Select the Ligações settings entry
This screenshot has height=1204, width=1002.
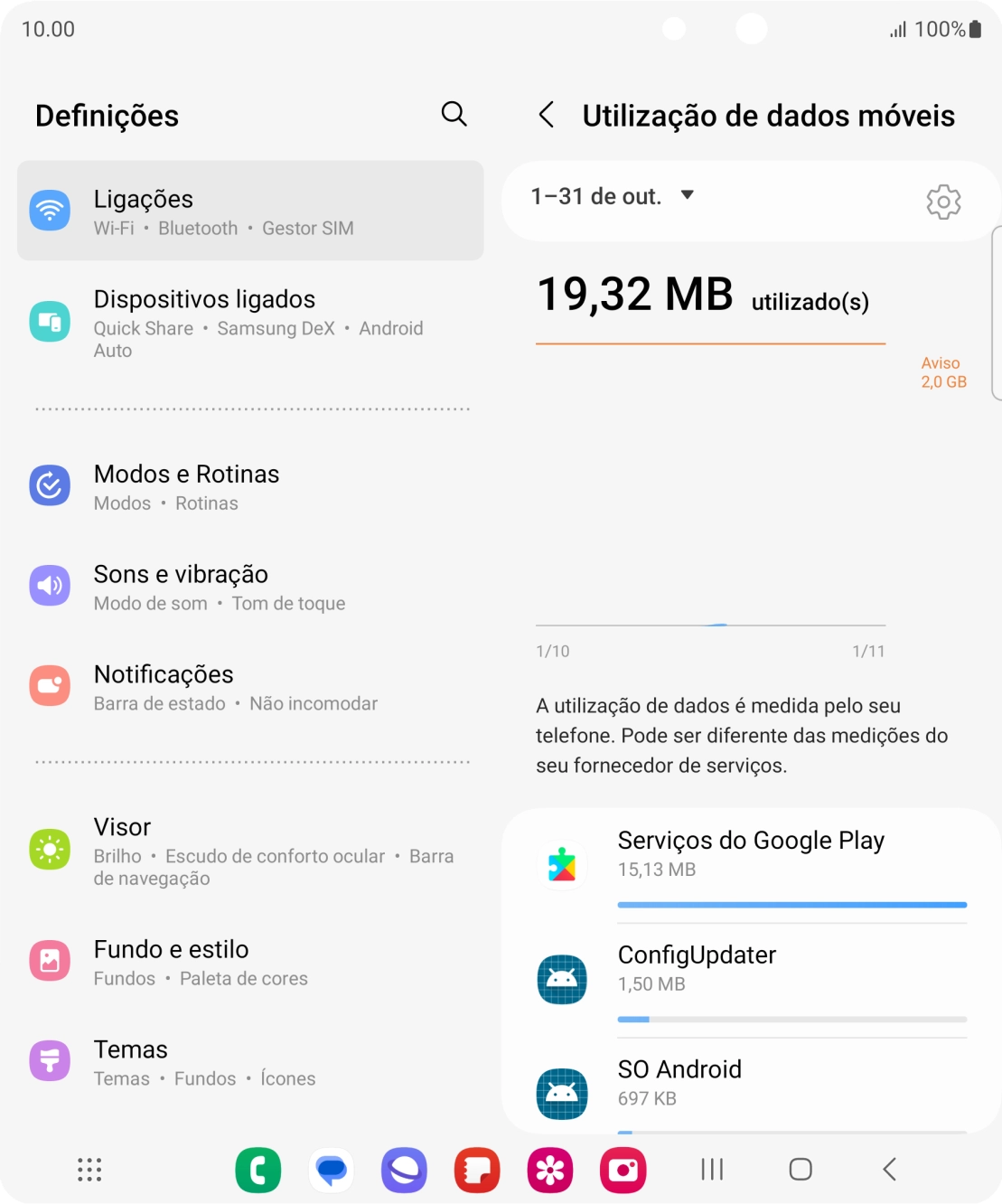point(250,210)
